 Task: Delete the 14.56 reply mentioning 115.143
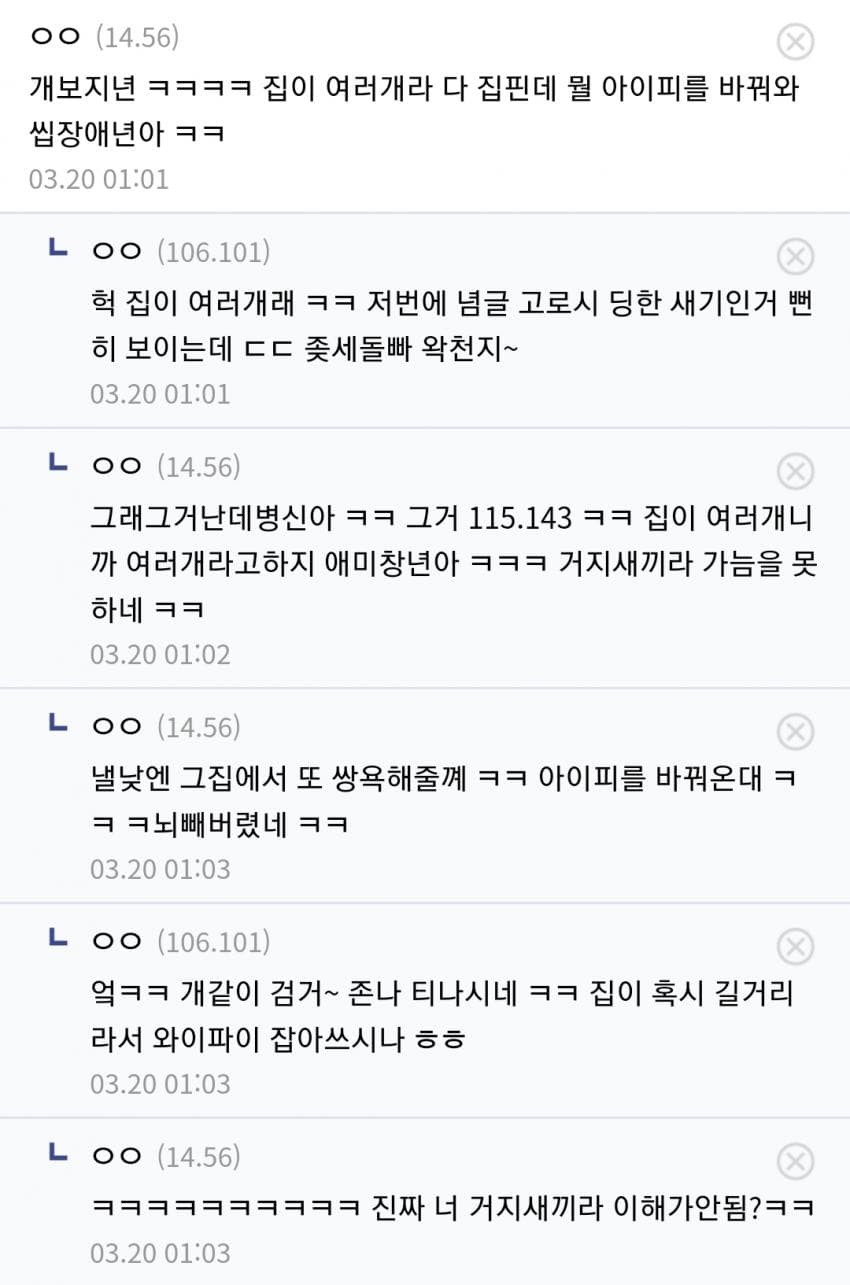pos(796,471)
